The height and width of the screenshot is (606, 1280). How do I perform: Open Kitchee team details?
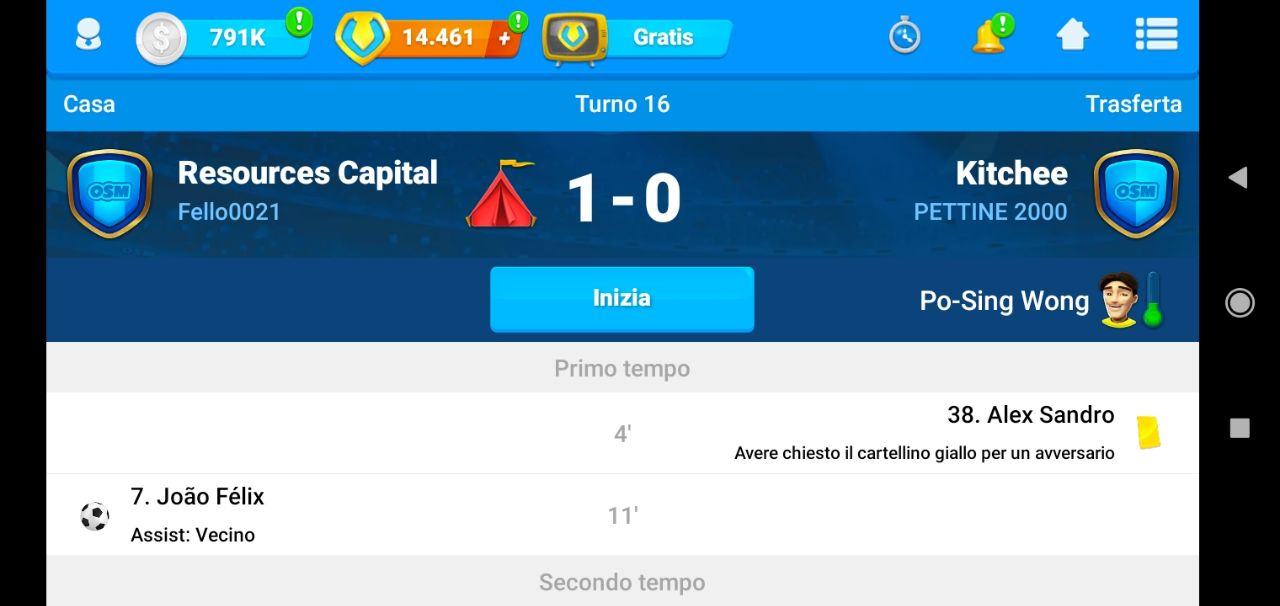tap(1011, 174)
